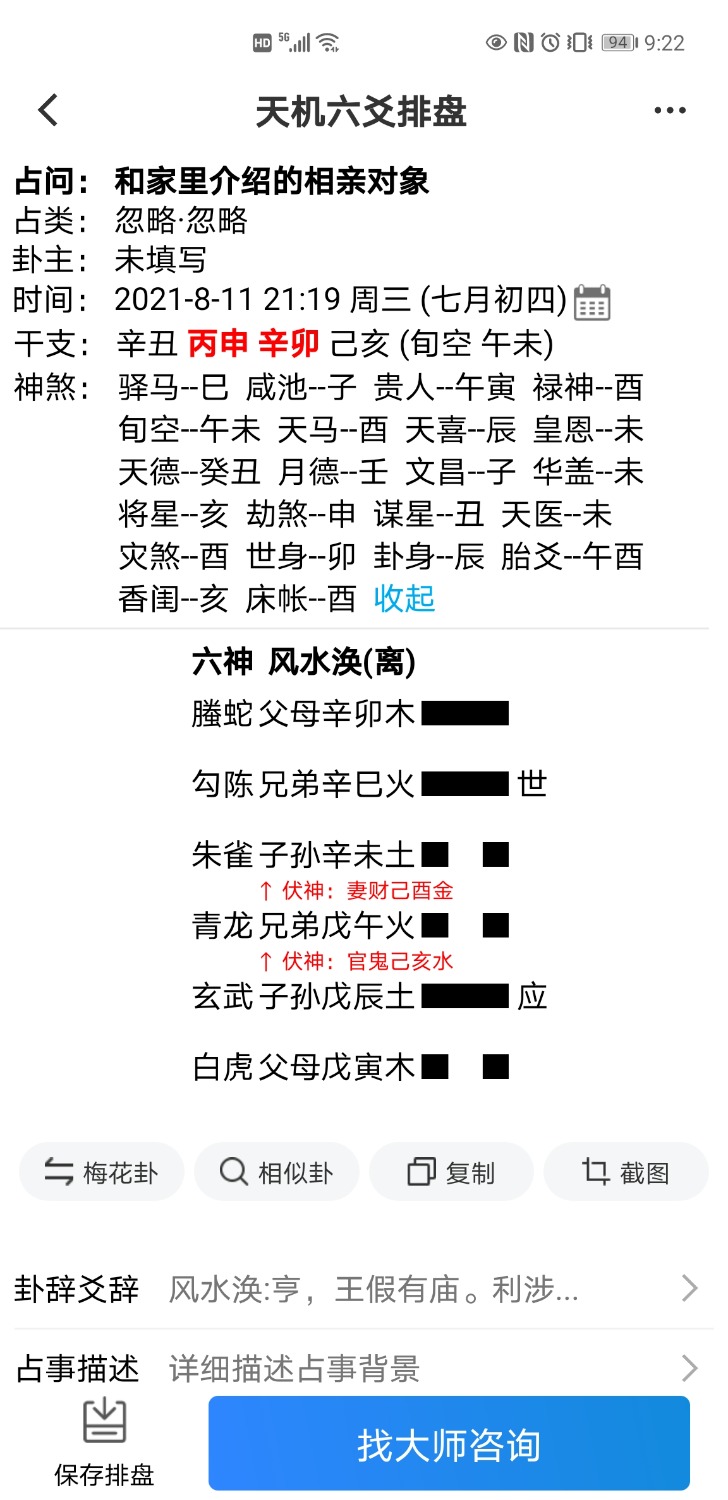Screen dimensions: 728x1500
Task: Tap 找大师咨询 to consult a master
Action: (x=449, y=1444)
